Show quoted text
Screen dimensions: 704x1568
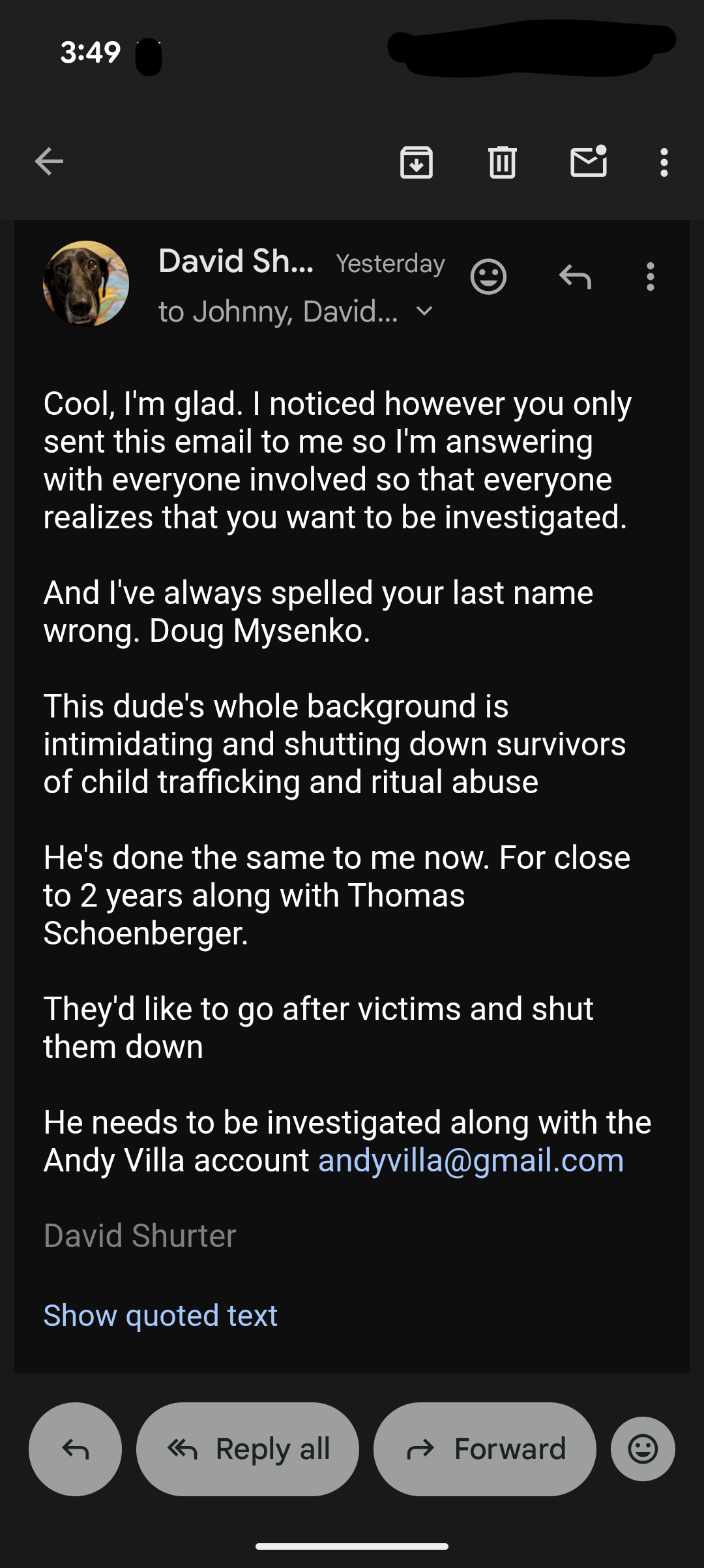tap(160, 1316)
